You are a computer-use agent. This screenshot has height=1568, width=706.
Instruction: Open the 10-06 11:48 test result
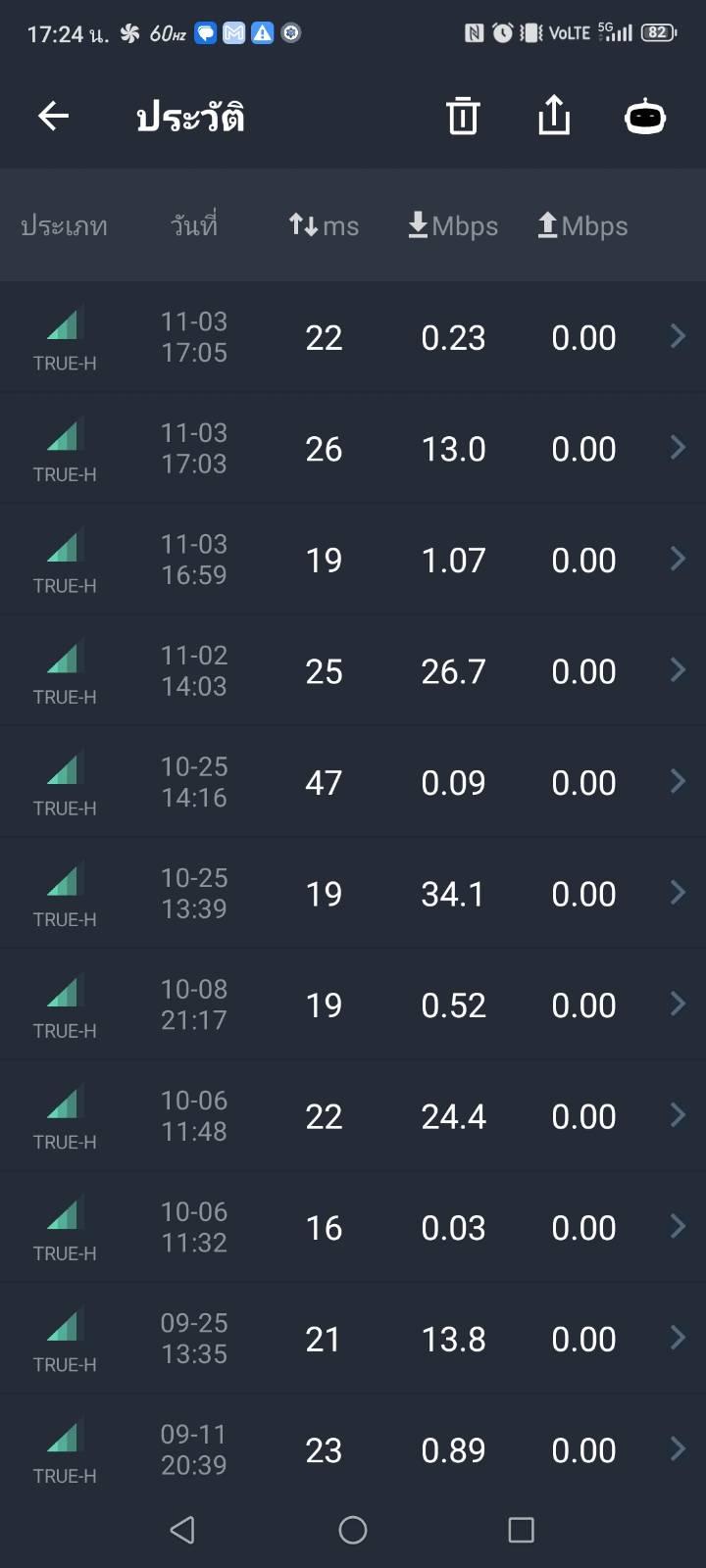point(353,1116)
